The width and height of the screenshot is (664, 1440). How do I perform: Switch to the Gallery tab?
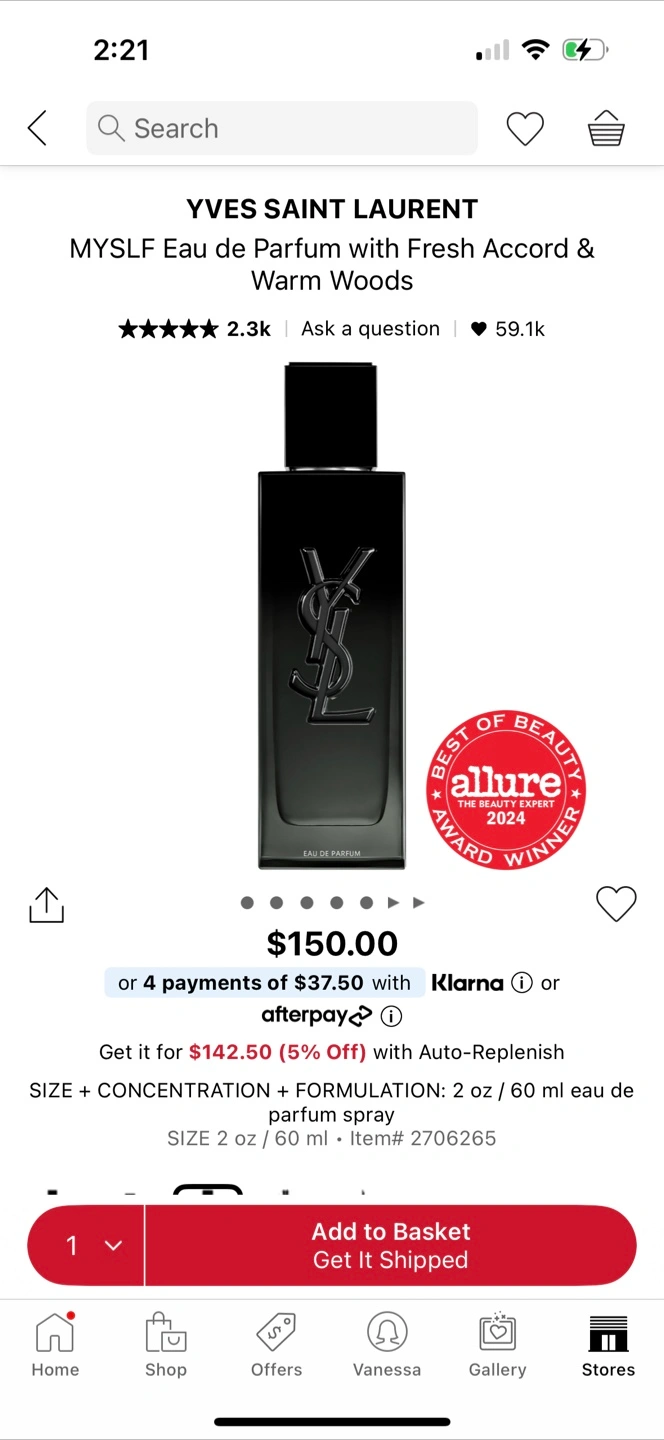click(498, 1345)
